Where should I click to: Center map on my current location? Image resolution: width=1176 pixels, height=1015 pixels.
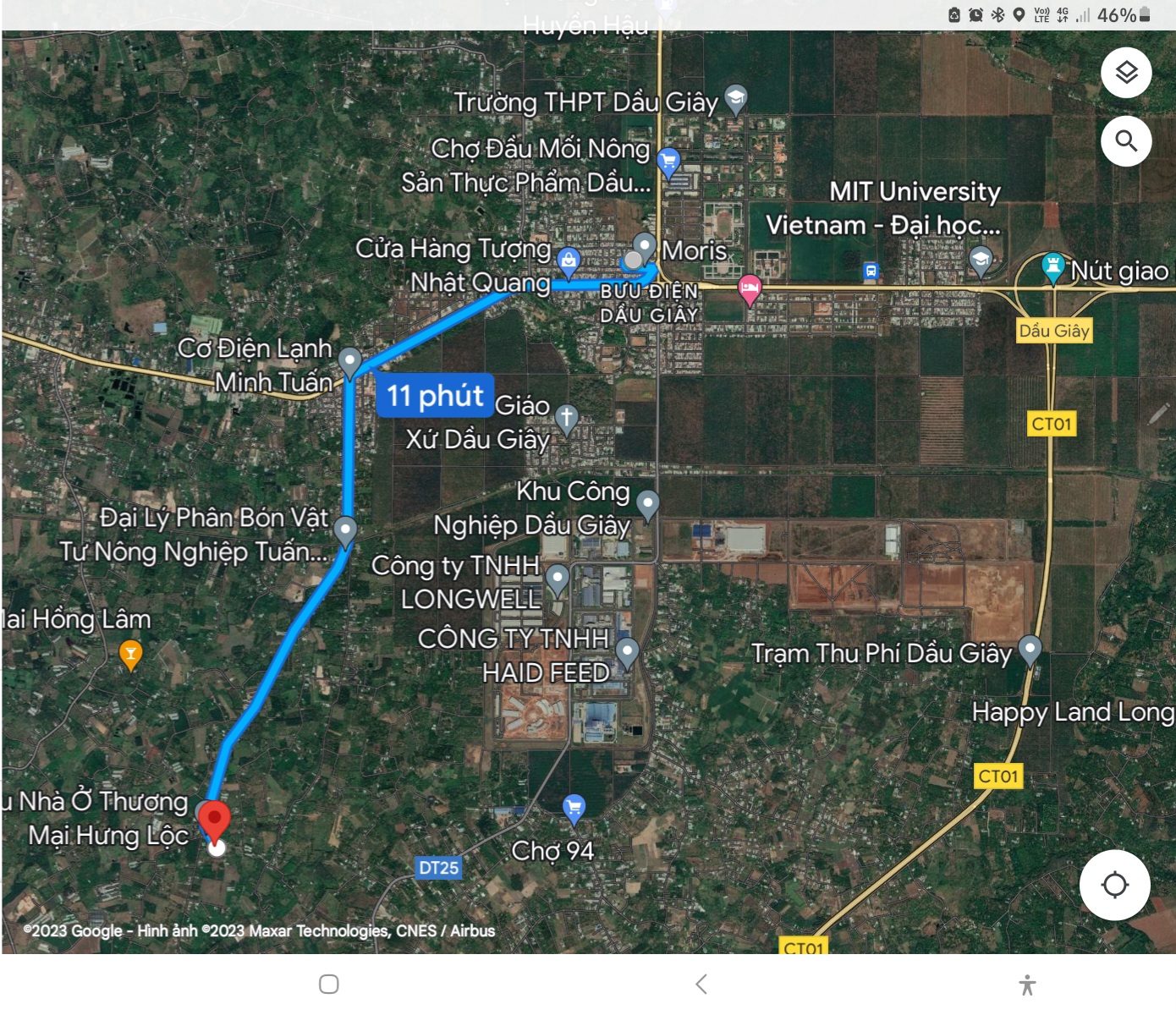coord(1114,885)
